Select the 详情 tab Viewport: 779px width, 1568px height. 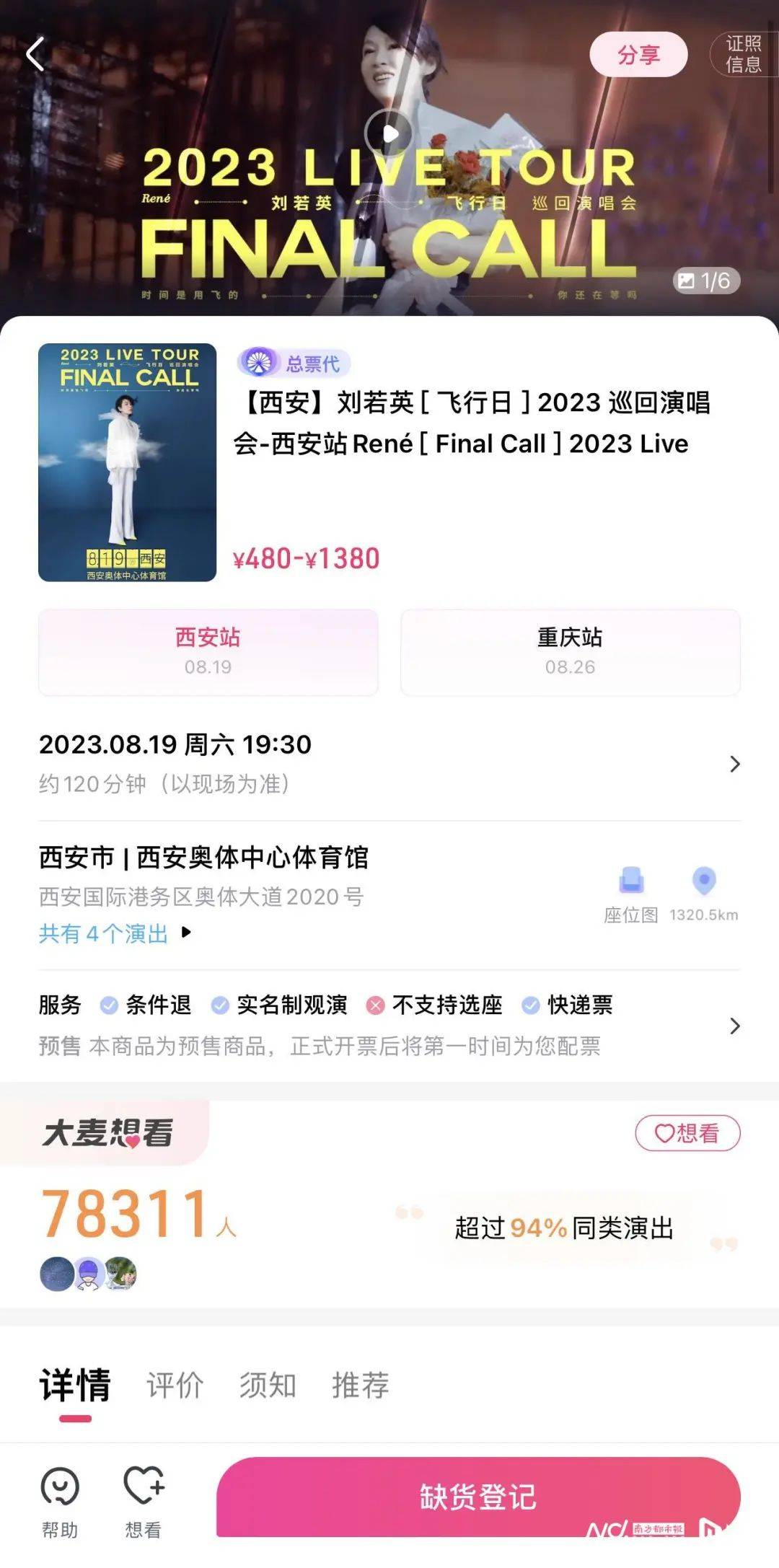coord(75,1385)
